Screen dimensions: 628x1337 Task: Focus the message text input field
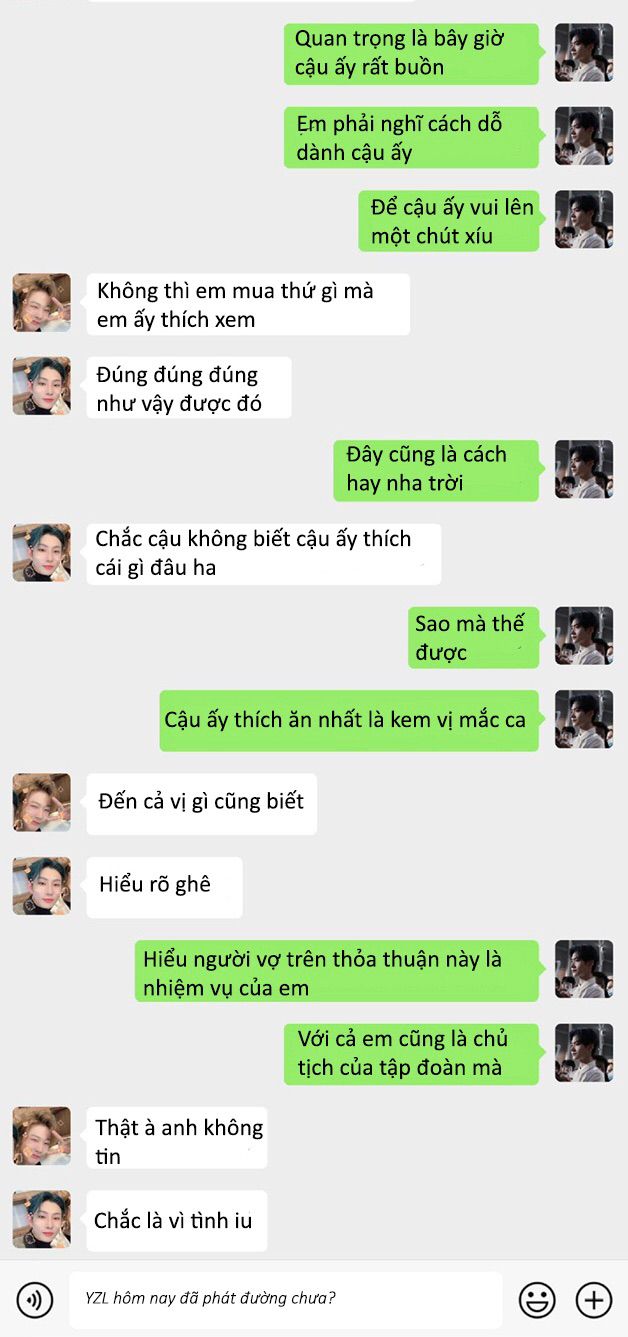[286, 1300]
